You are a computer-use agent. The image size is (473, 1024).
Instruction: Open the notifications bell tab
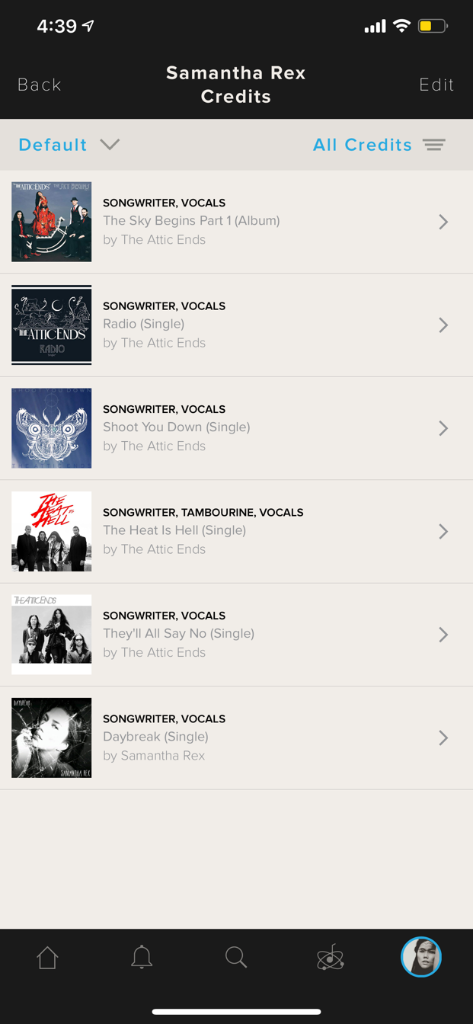tap(142, 957)
